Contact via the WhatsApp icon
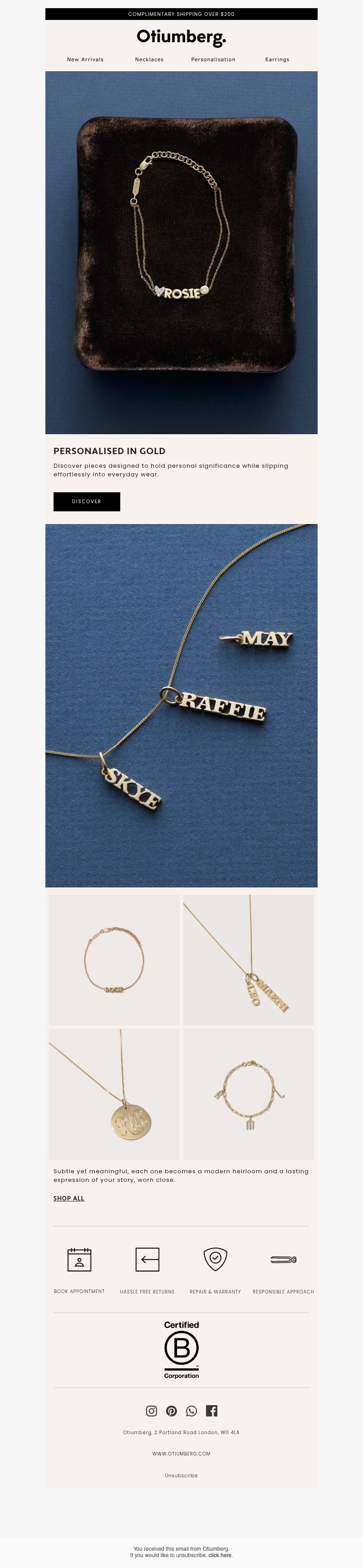Image resolution: width=363 pixels, height=1568 pixels. click(x=191, y=1411)
